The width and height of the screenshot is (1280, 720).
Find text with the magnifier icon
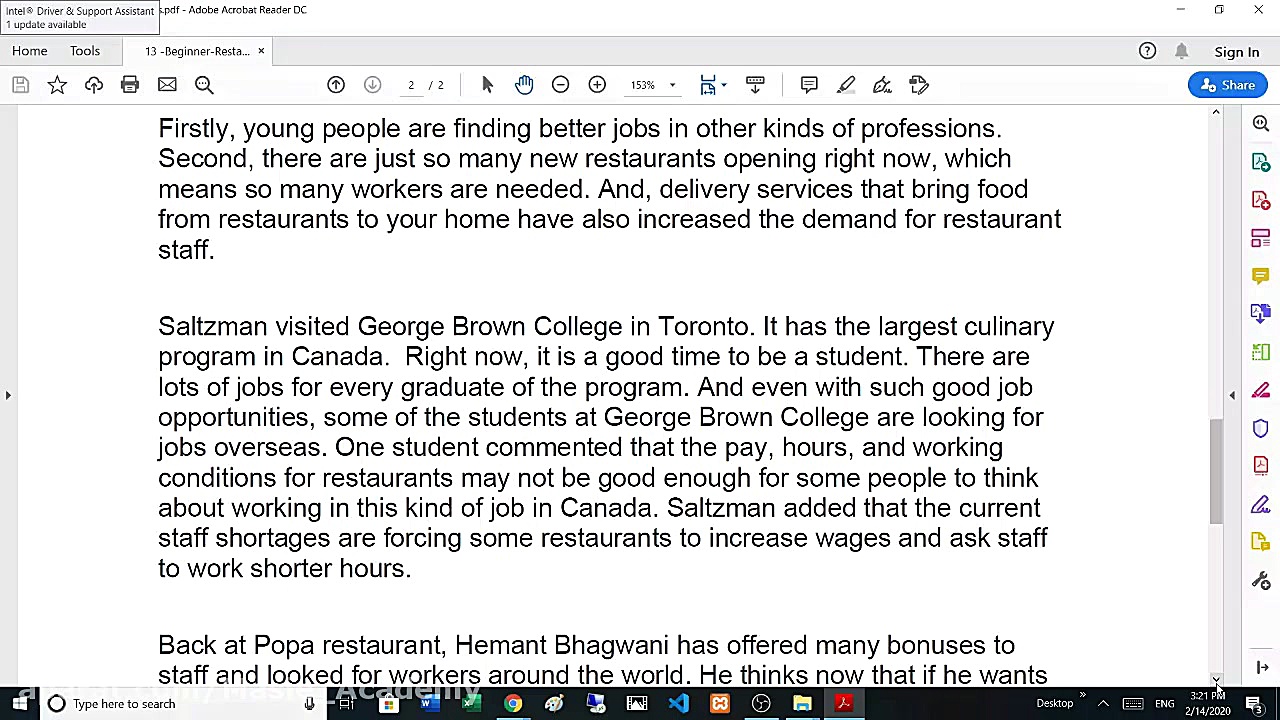(204, 85)
